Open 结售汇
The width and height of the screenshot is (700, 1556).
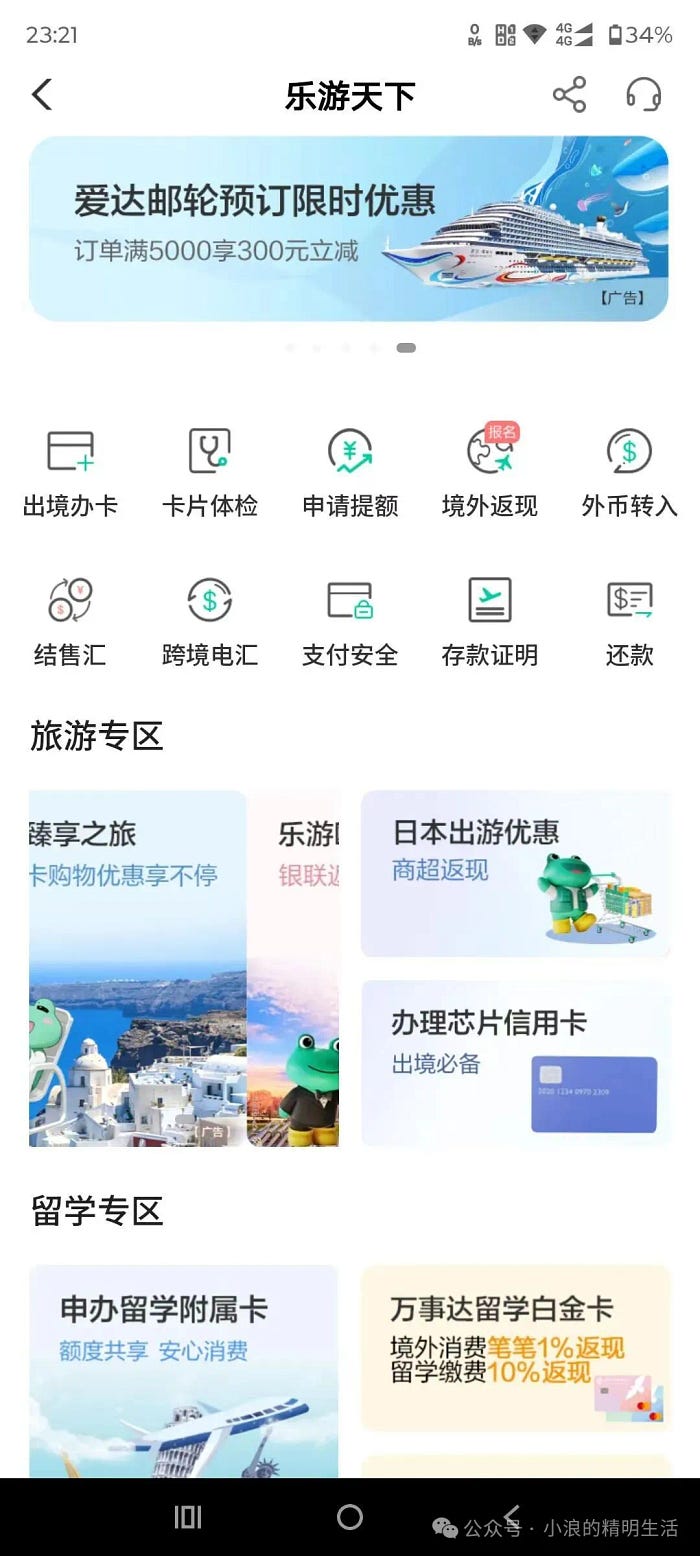[70, 622]
